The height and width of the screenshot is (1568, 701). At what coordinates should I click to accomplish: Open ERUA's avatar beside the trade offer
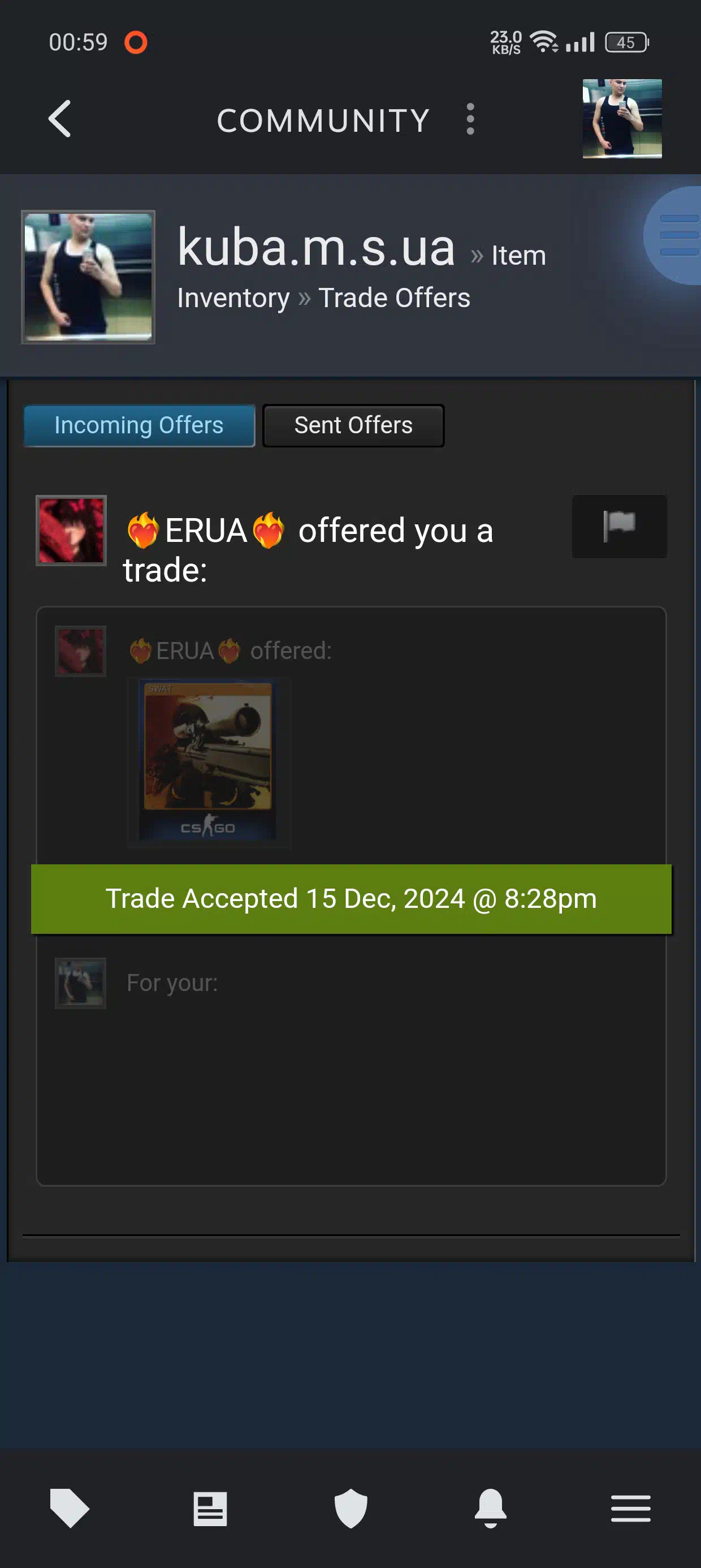[x=71, y=530]
